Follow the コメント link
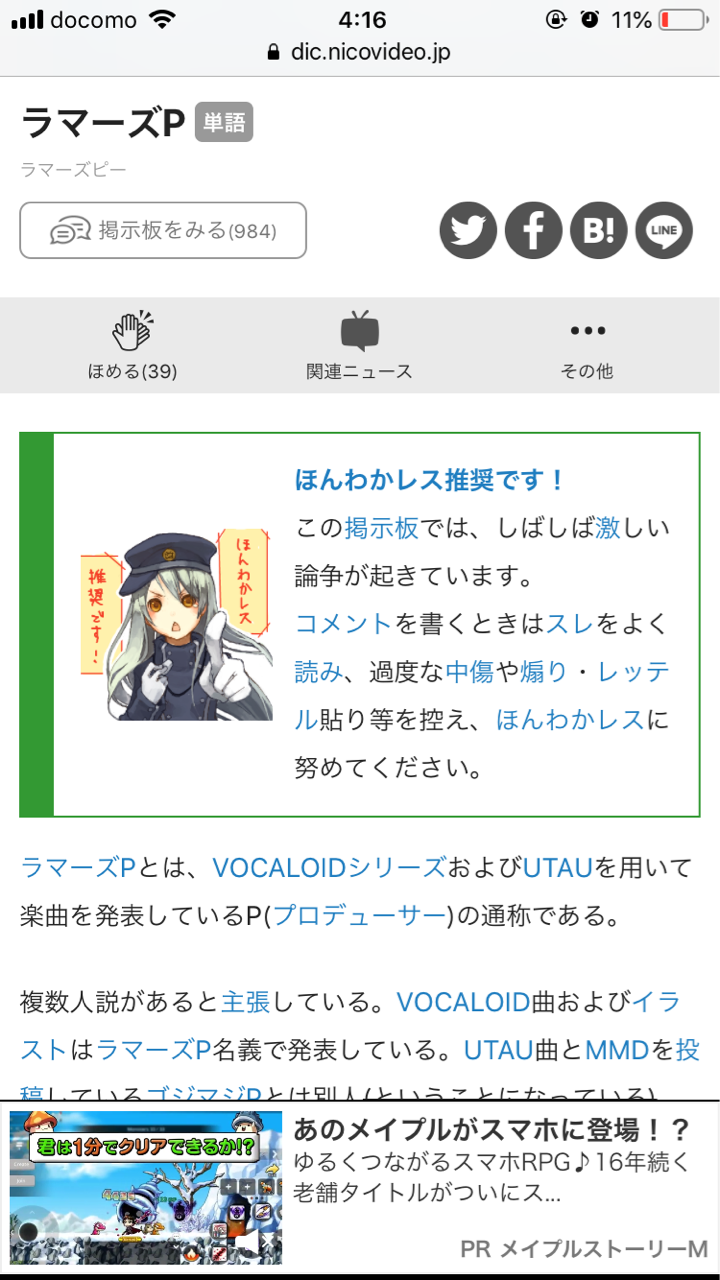The height and width of the screenshot is (1280, 720). click(x=343, y=624)
